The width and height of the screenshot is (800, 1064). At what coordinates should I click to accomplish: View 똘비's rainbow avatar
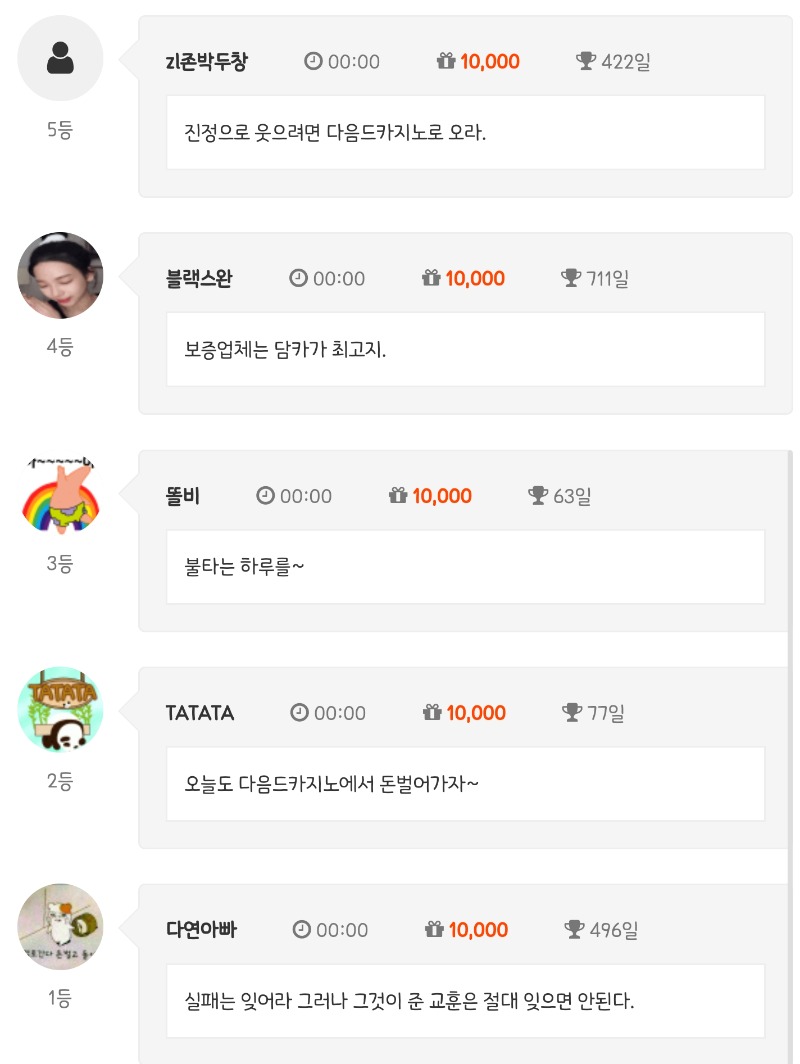tap(60, 493)
